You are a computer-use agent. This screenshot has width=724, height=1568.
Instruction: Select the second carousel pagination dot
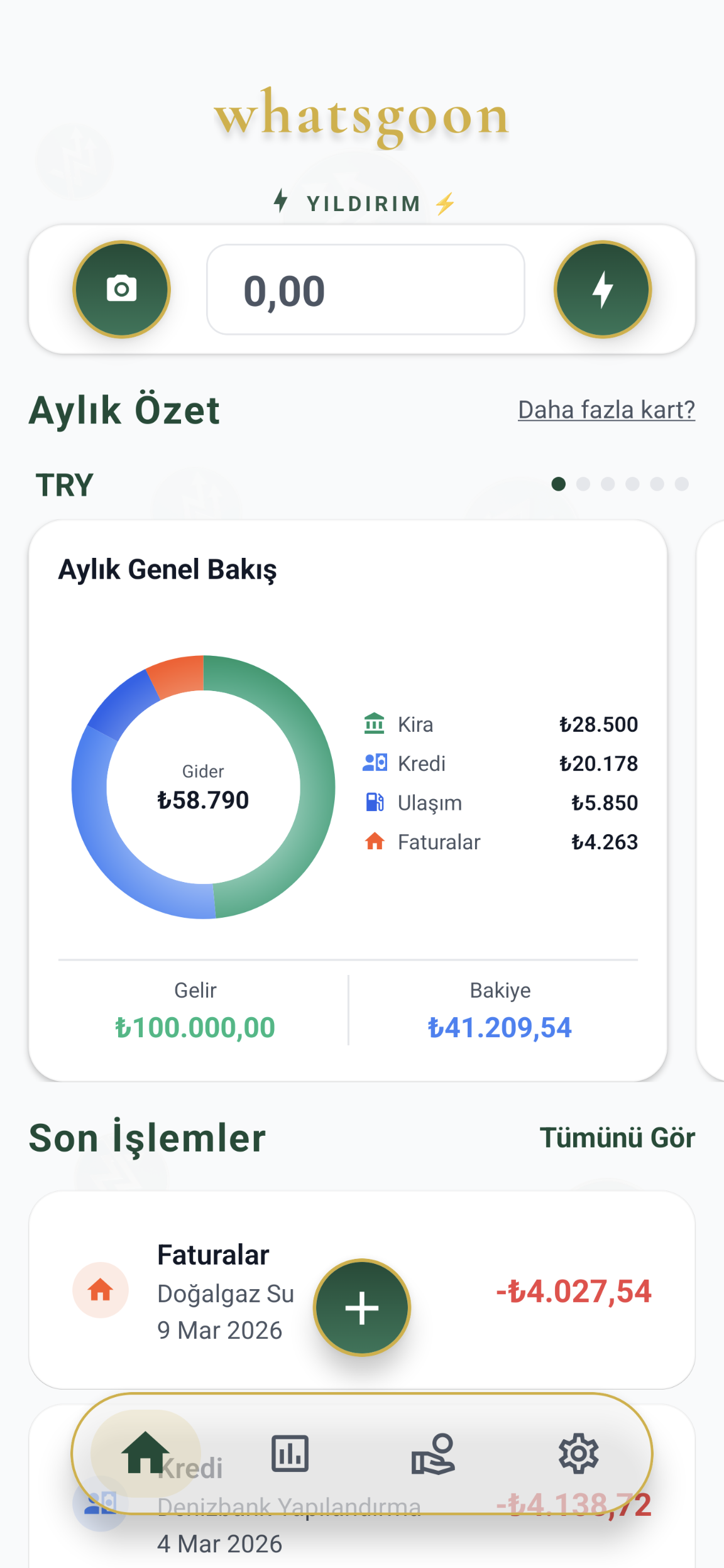(x=584, y=484)
